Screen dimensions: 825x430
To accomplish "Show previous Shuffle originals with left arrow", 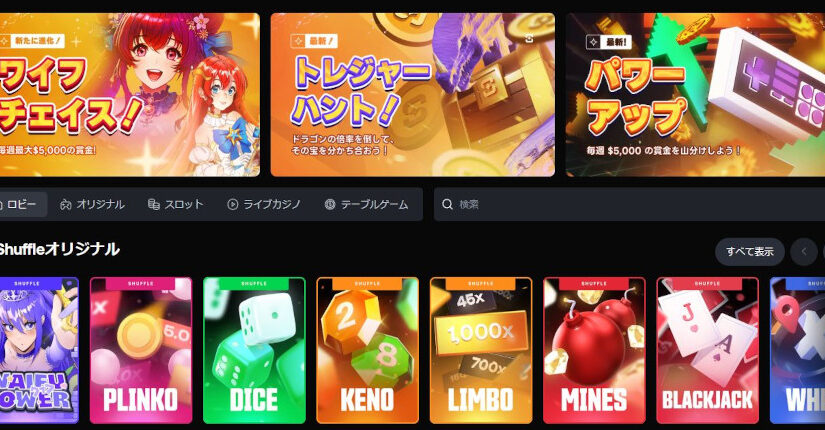I will point(803,251).
